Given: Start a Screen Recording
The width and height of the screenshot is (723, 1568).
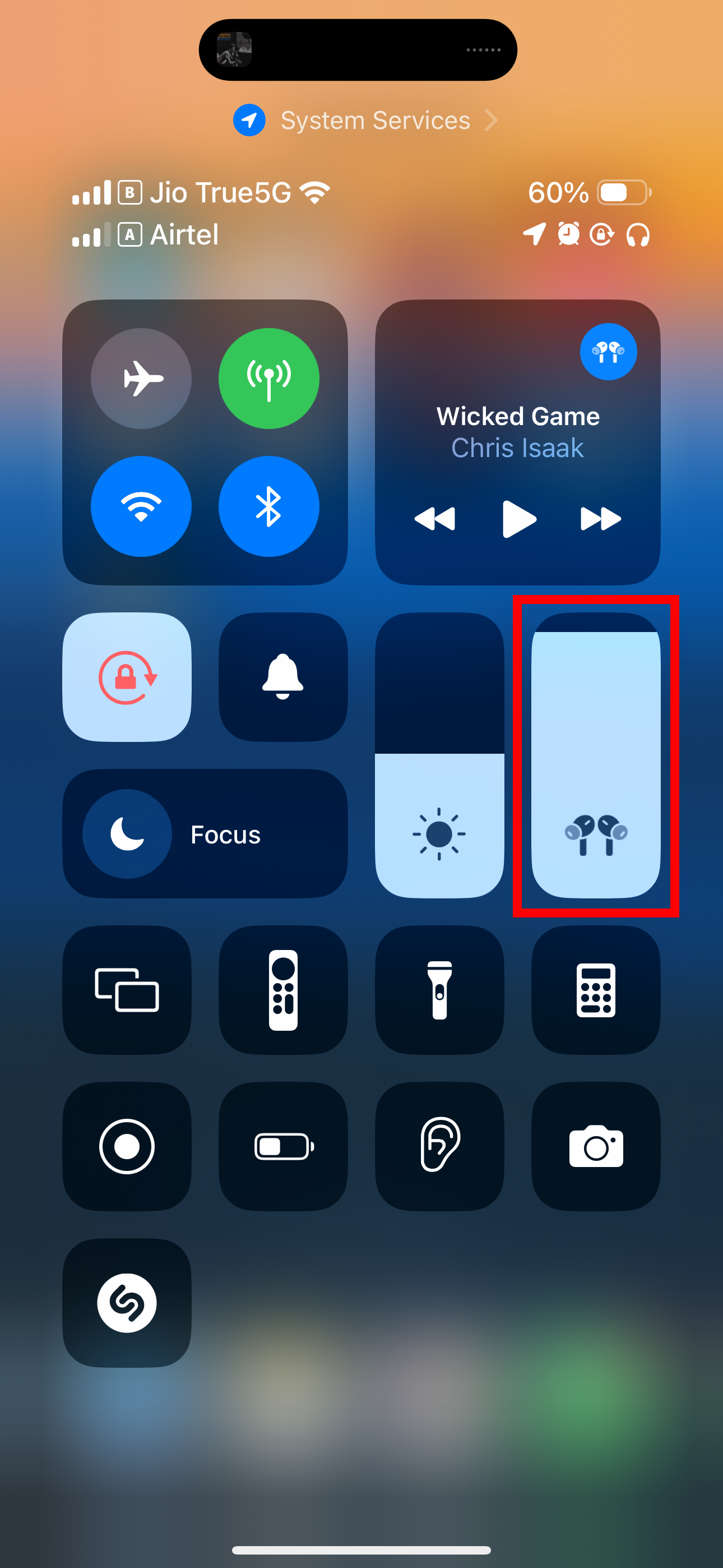Looking at the screenshot, I should pos(126,1147).
